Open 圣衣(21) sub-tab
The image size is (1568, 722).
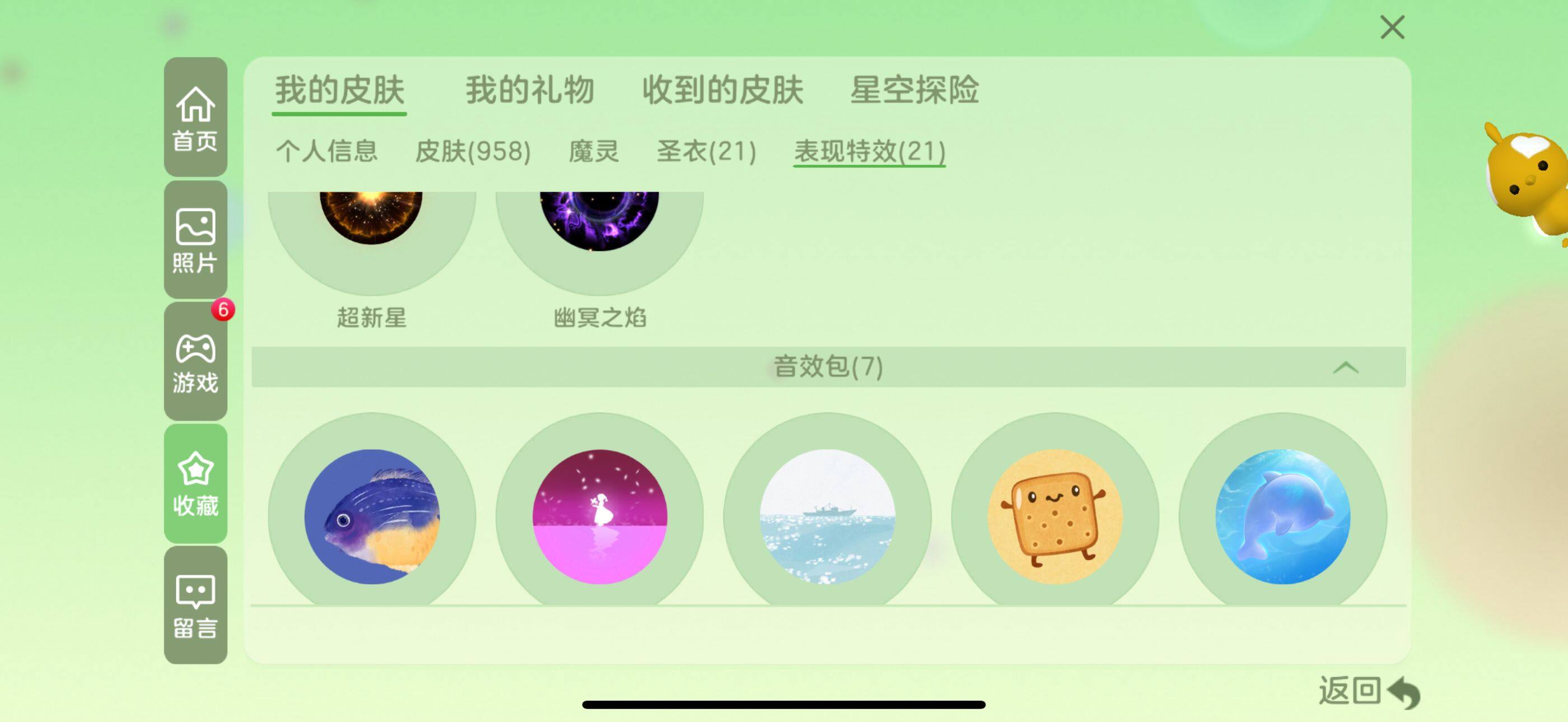706,151
